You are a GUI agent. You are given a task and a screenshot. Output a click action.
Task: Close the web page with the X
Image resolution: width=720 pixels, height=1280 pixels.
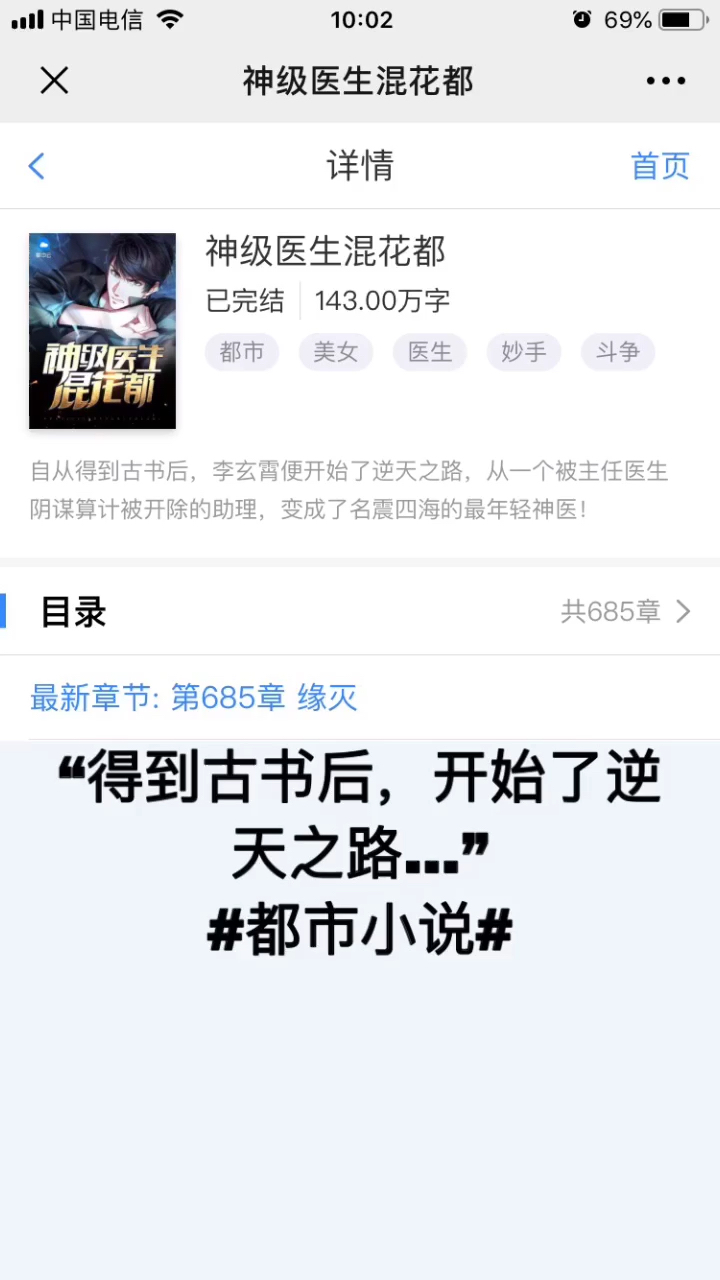pyautogui.click(x=54, y=80)
